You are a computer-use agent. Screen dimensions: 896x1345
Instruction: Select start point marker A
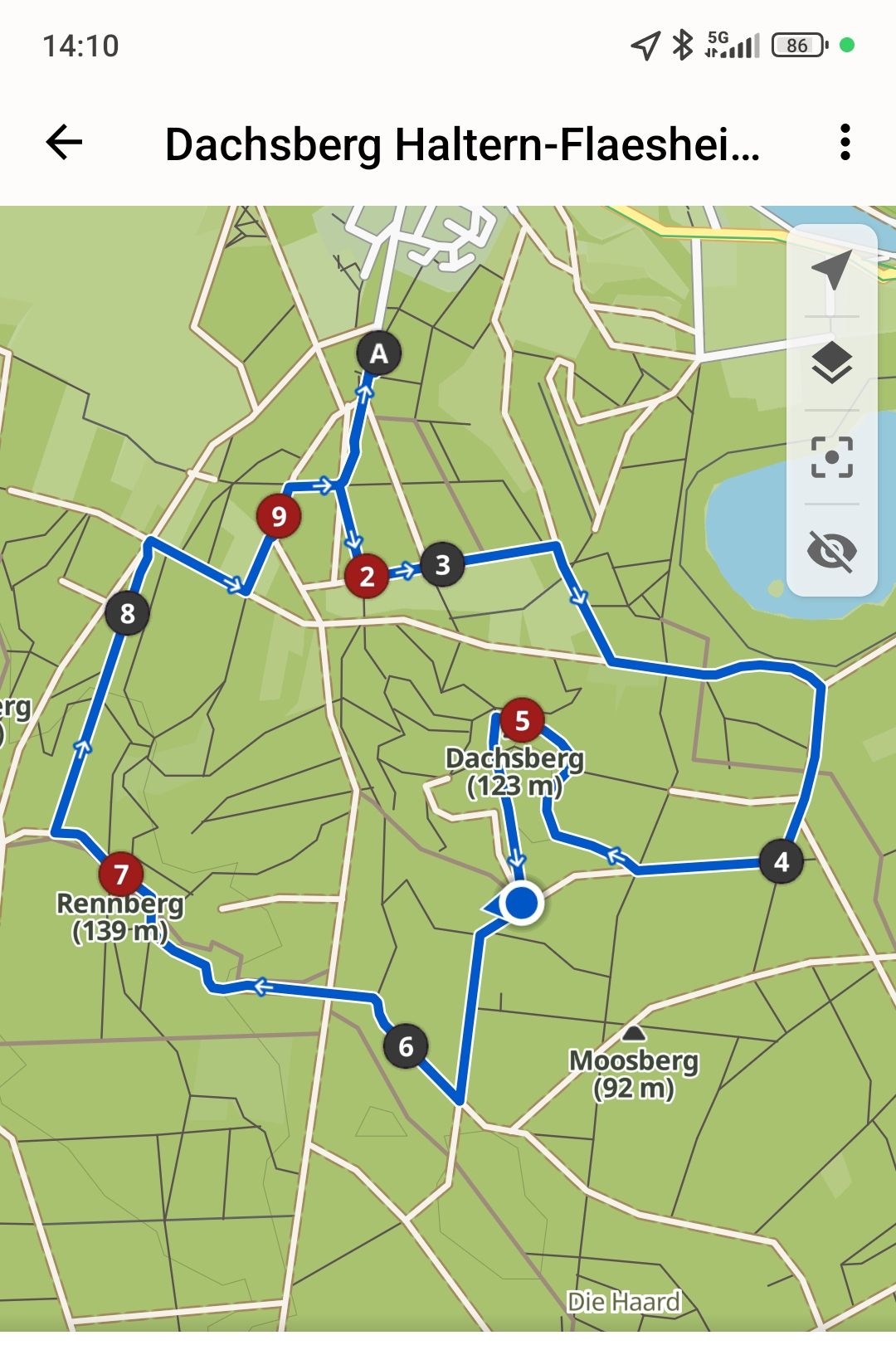[379, 354]
